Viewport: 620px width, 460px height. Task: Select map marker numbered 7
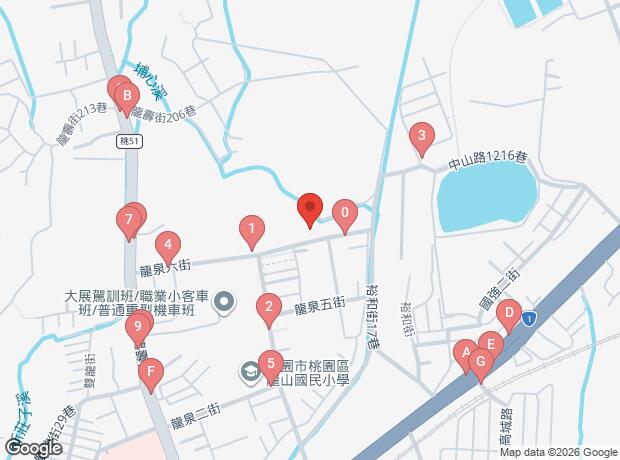click(128, 219)
